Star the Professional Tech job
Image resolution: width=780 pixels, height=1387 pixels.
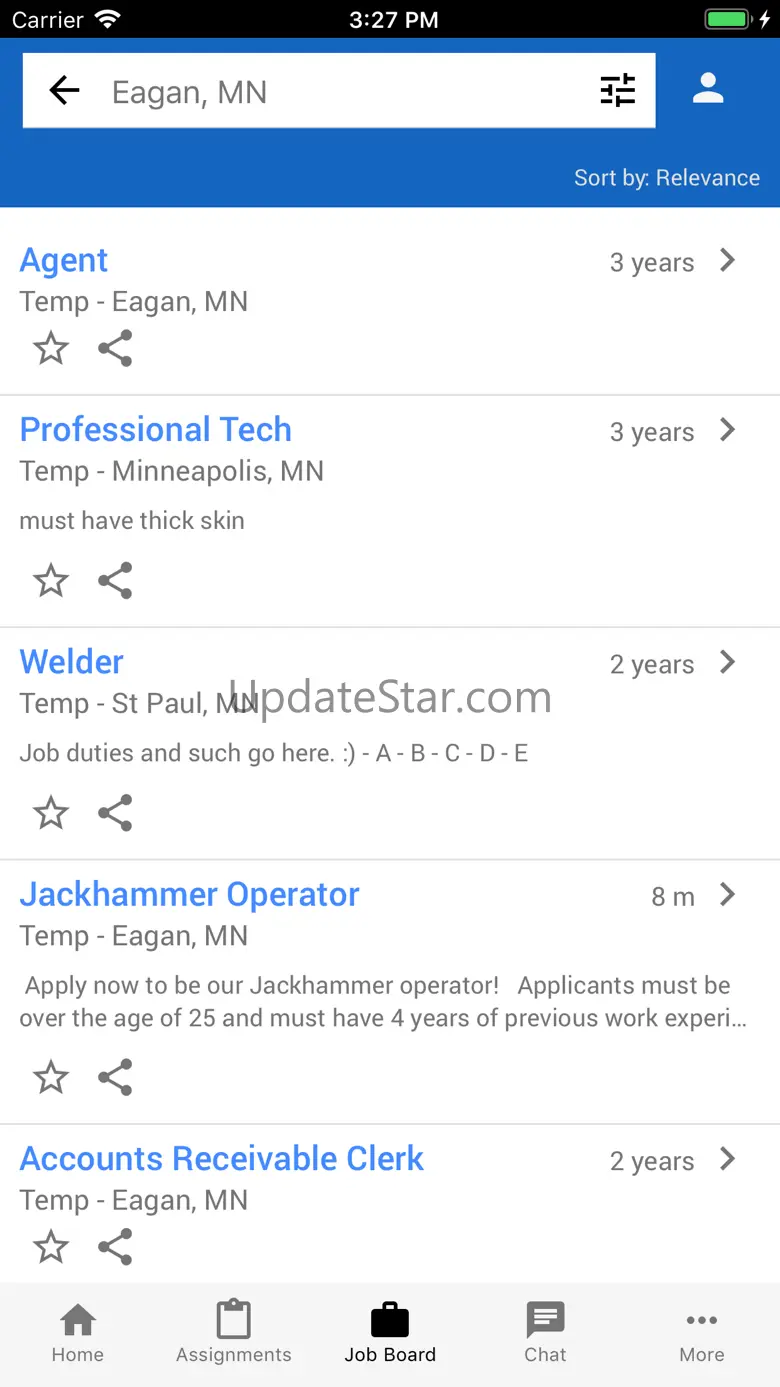click(51, 581)
